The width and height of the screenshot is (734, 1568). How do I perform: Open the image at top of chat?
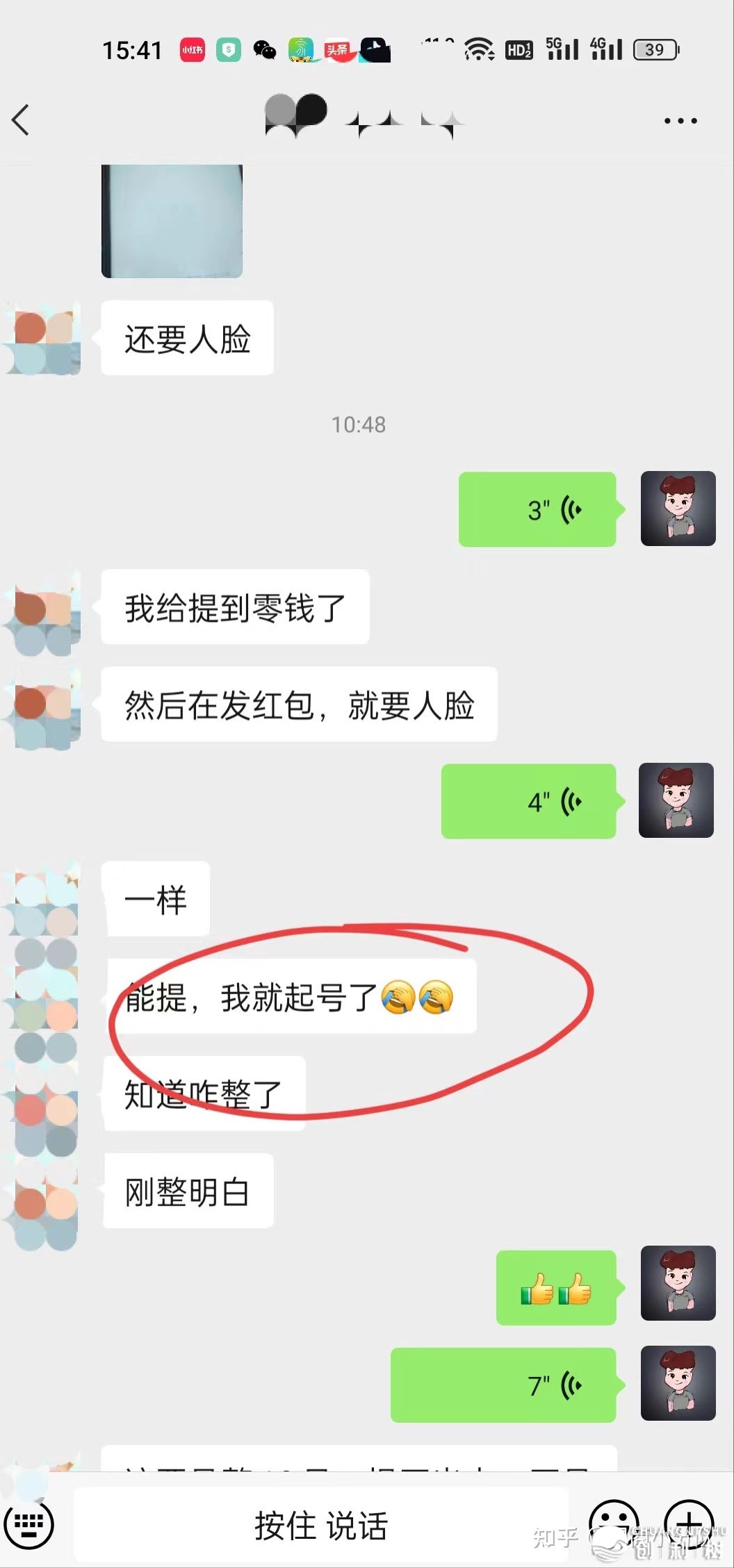coord(172,221)
